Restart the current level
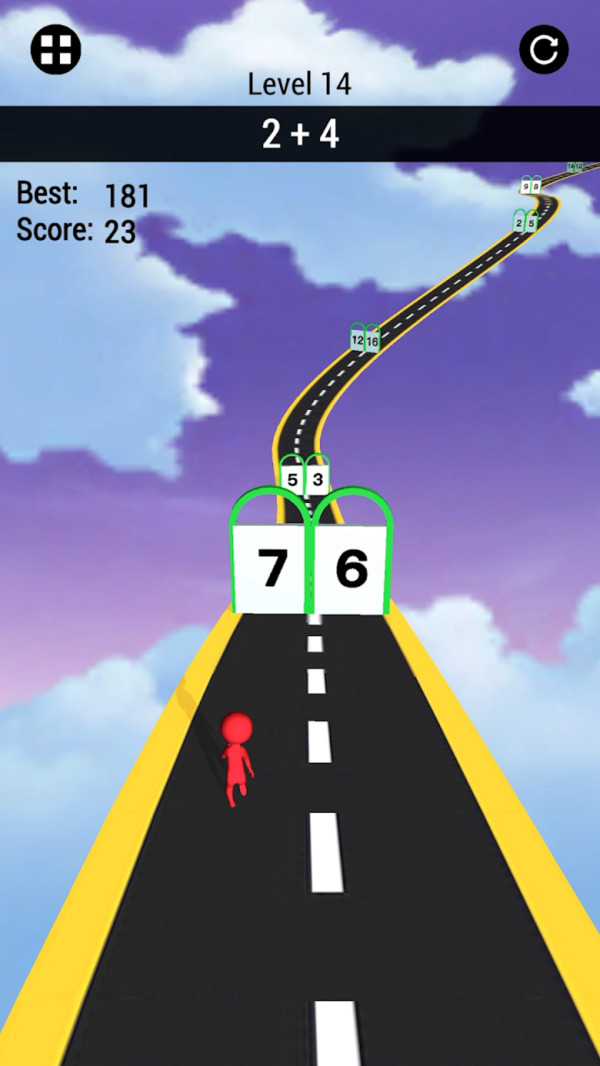The width and height of the screenshot is (600, 1066). click(x=544, y=49)
